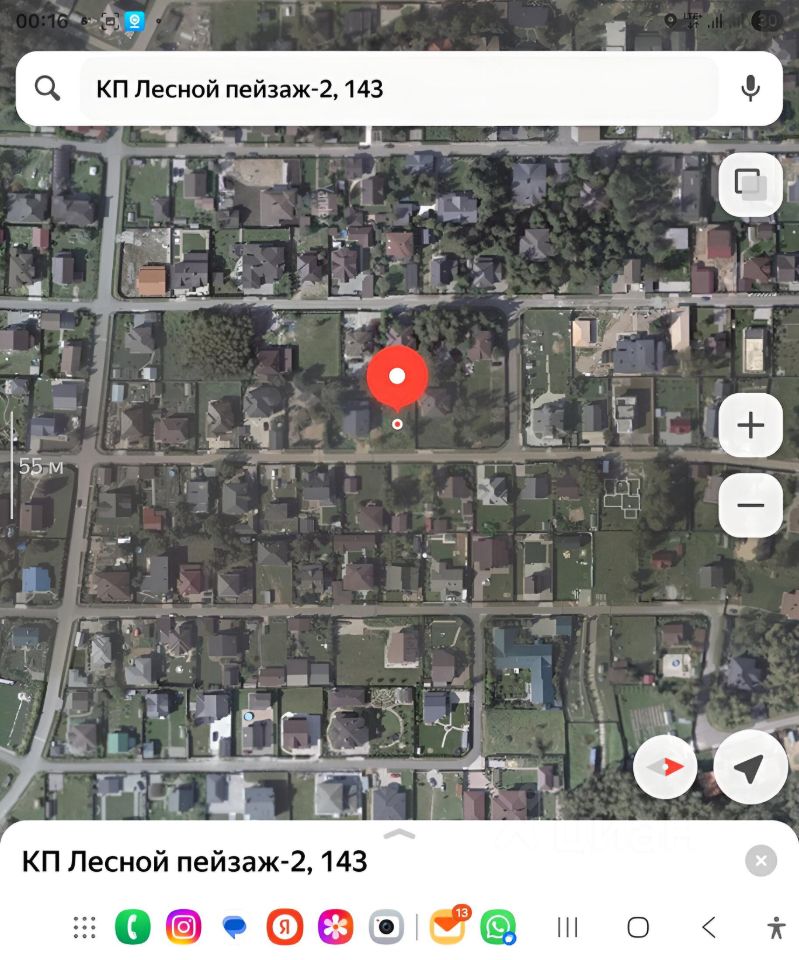The image size is (799, 960).
Task: Go to the home screen
Action: point(638,927)
